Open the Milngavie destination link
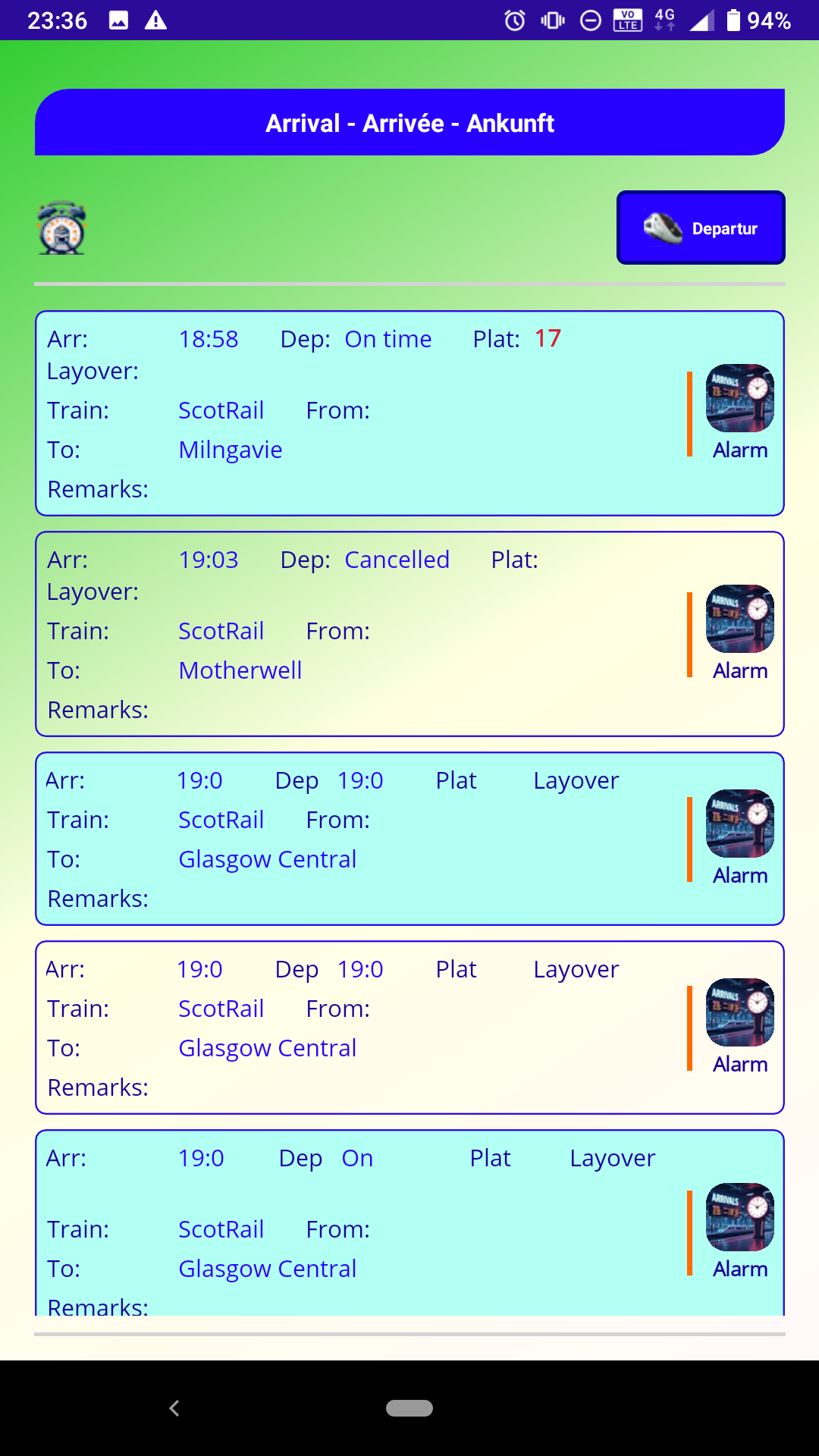 point(230,449)
